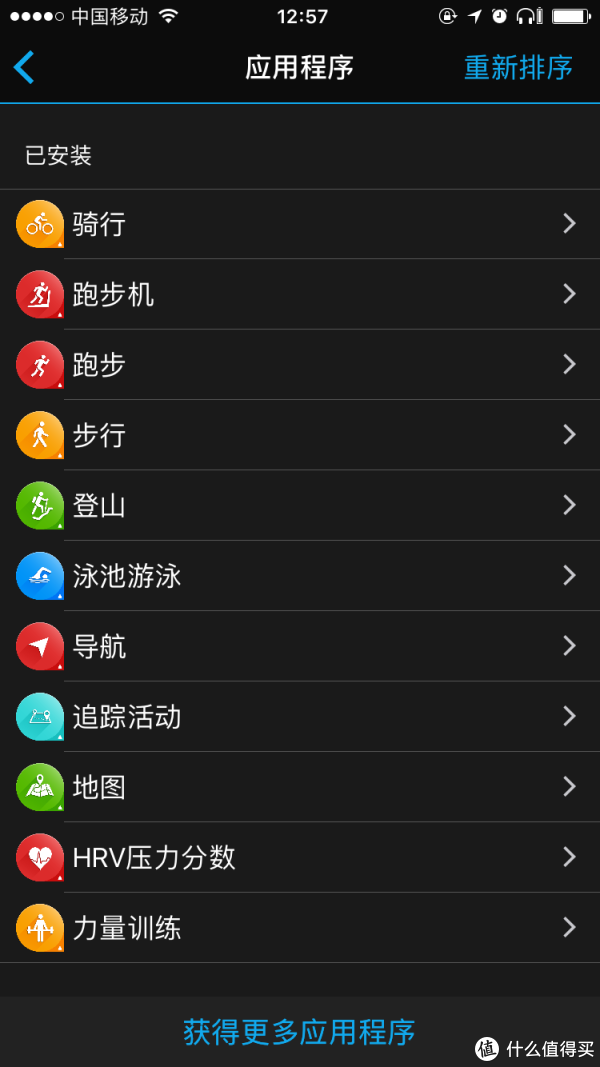Open the 追踪活动 entry
The image size is (600, 1067).
[300, 717]
